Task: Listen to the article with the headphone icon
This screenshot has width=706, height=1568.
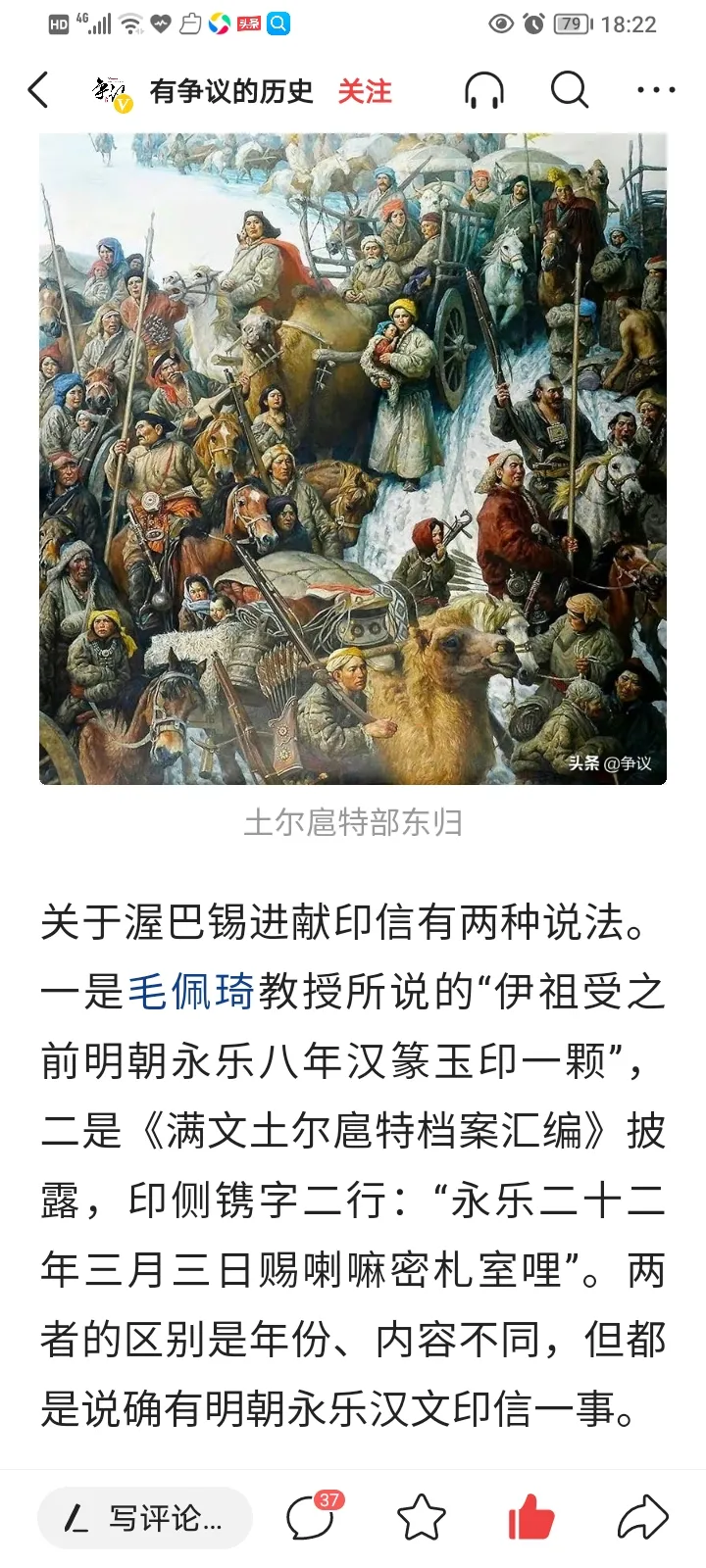Action: pyautogui.click(x=483, y=91)
